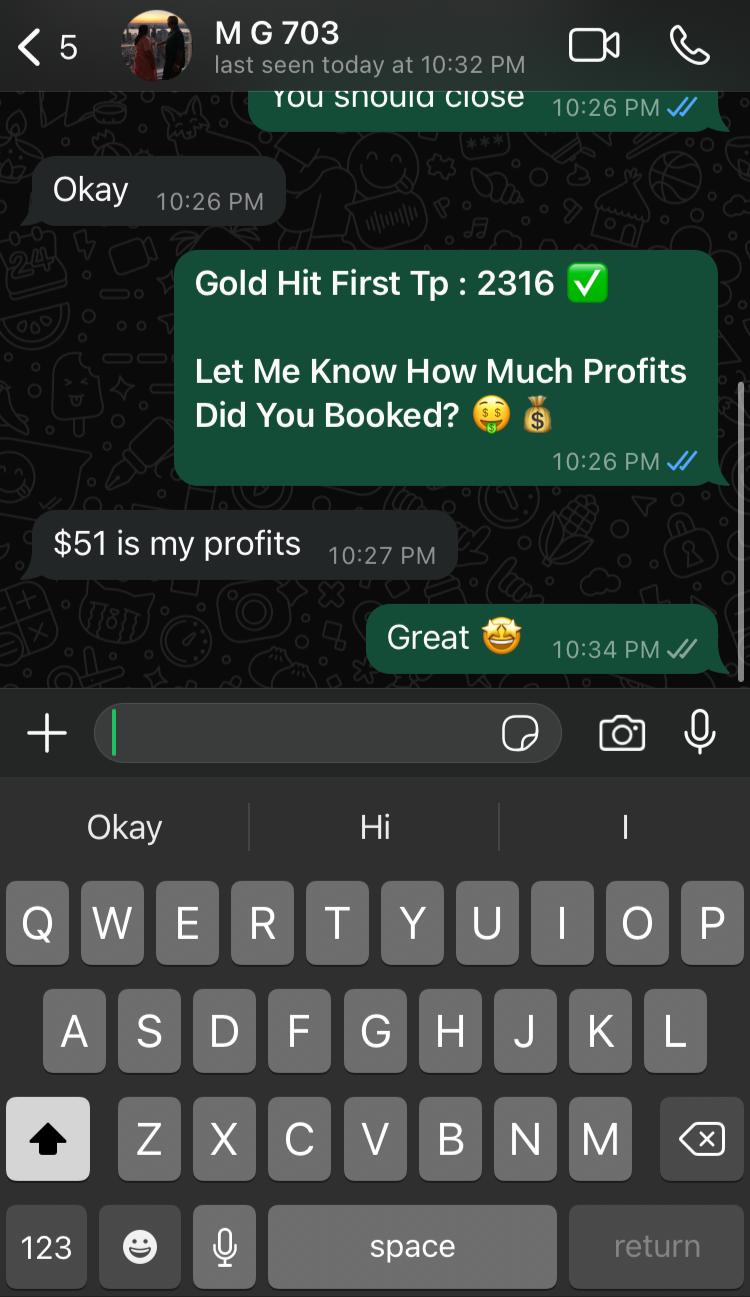Image resolution: width=750 pixels, height=1297 pixels.
Task: Tap the contact's profile picture
Action: [155, 45]
